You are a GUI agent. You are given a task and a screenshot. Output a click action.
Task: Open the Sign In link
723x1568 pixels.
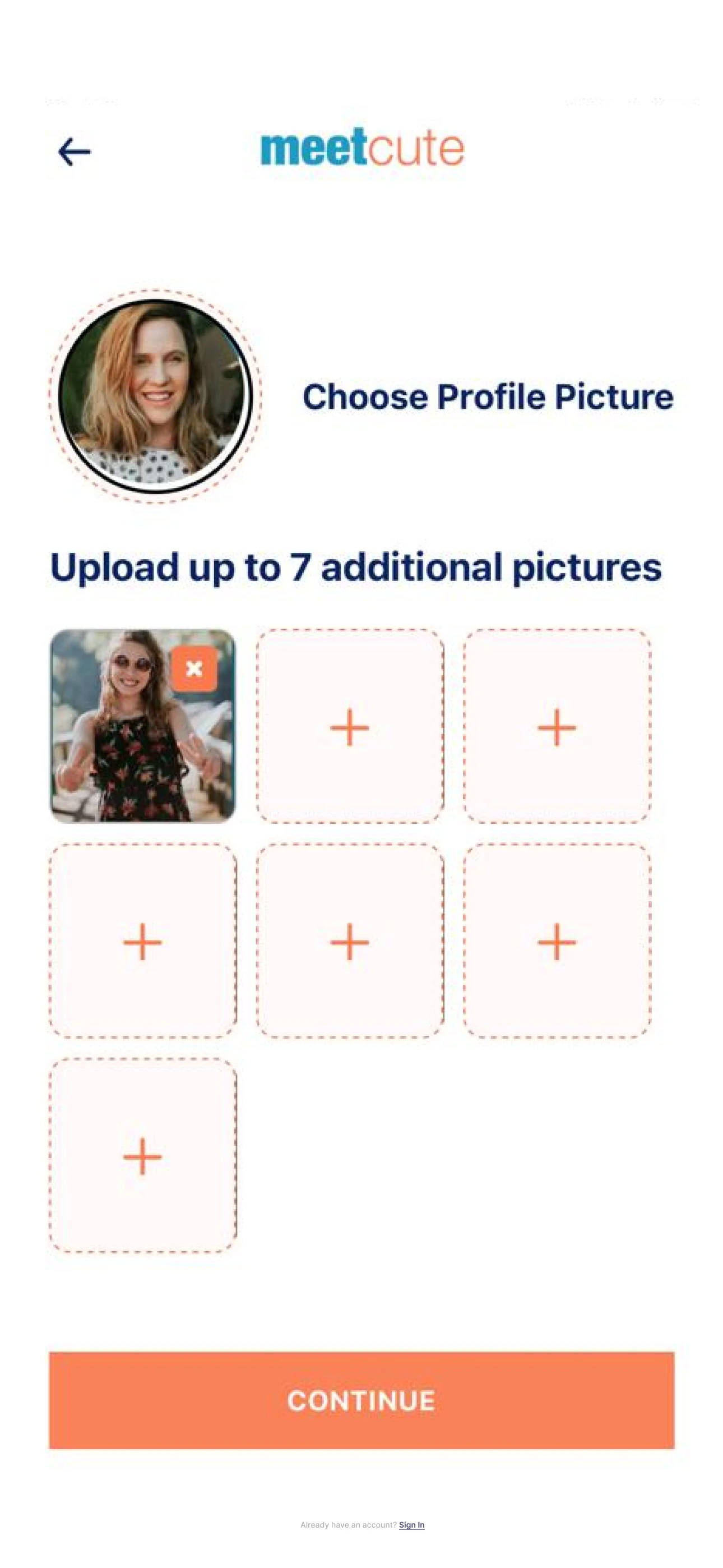click(x=411, y=1525)
